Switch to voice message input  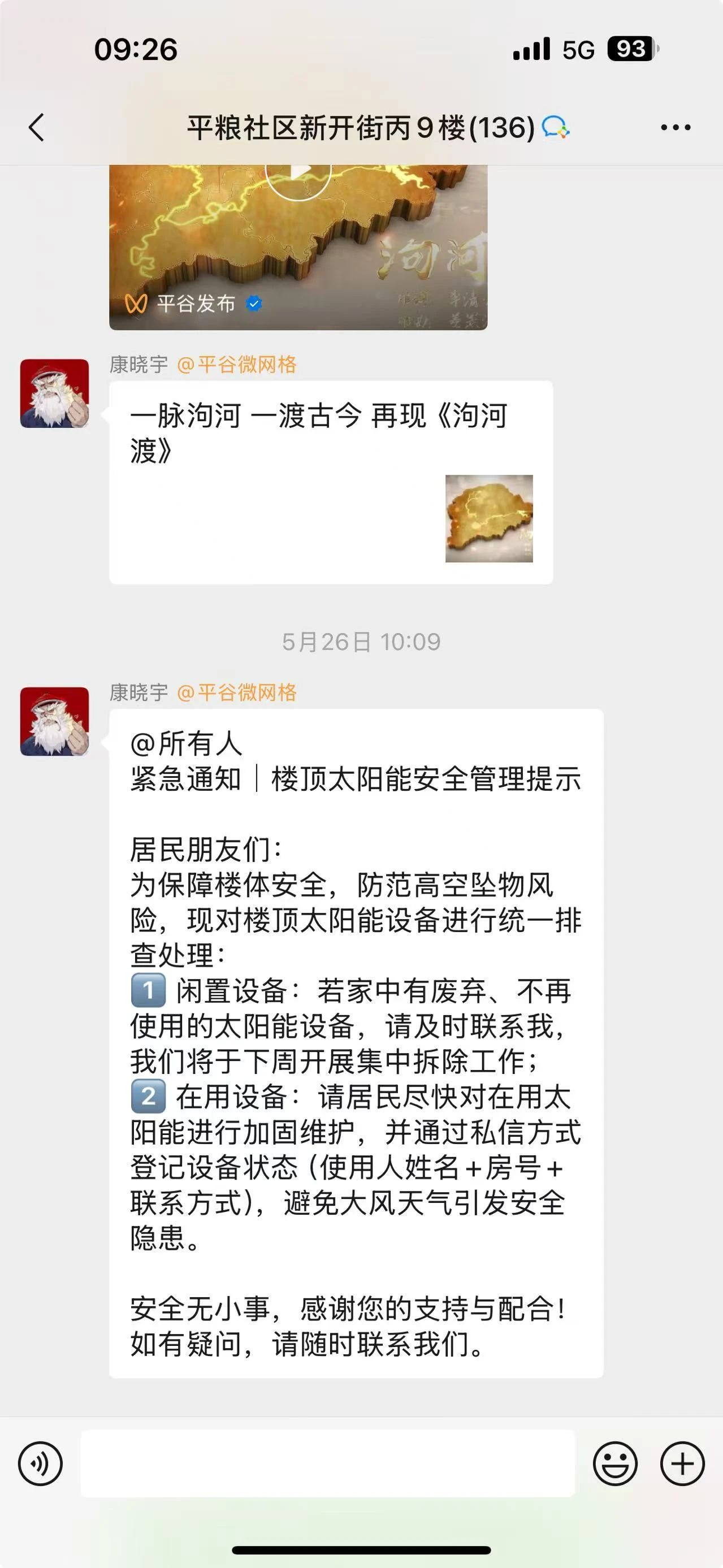point(41,1464)
